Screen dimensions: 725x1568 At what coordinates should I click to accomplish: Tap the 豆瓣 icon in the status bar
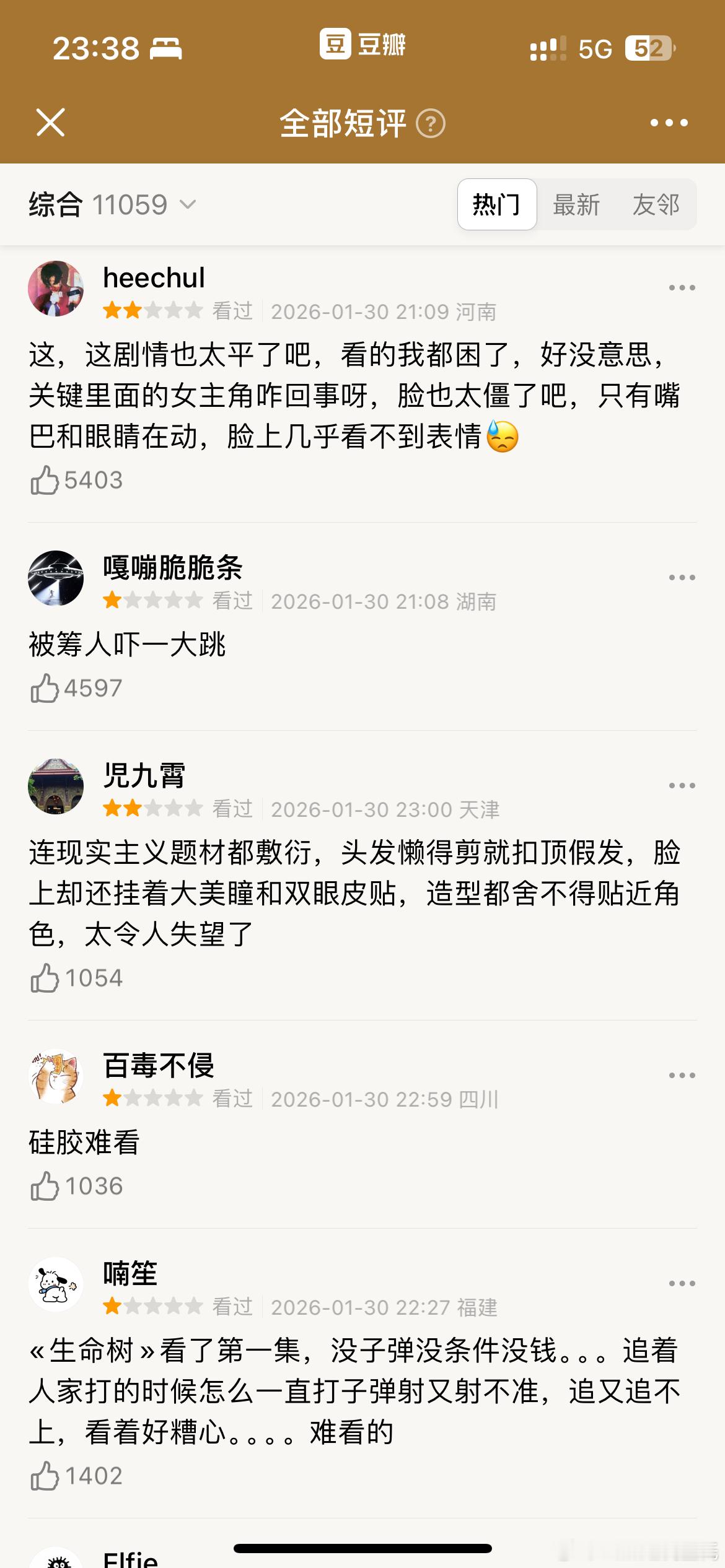pos(335,43)
